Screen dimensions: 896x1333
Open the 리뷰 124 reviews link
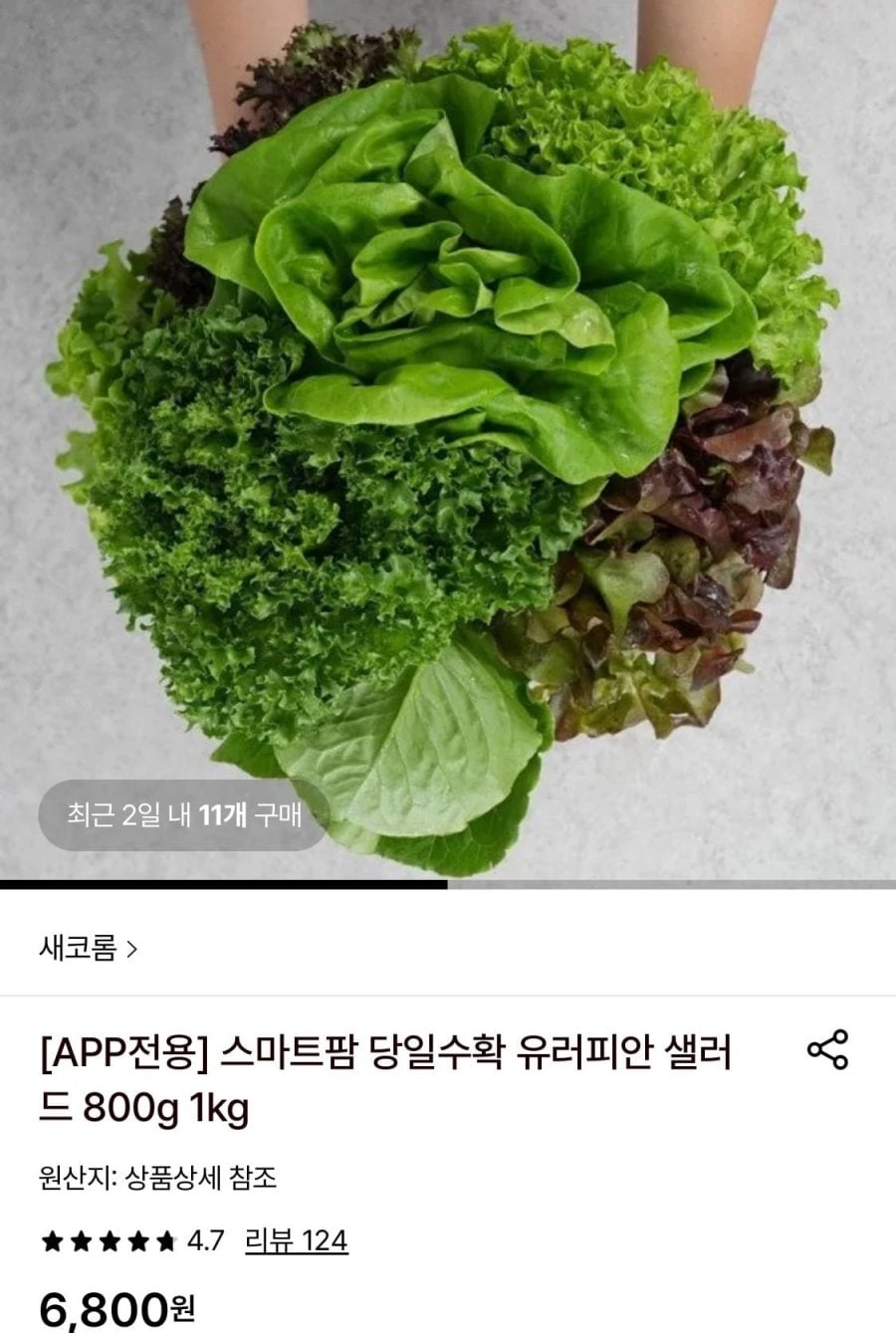click(x=297, y=1240)
